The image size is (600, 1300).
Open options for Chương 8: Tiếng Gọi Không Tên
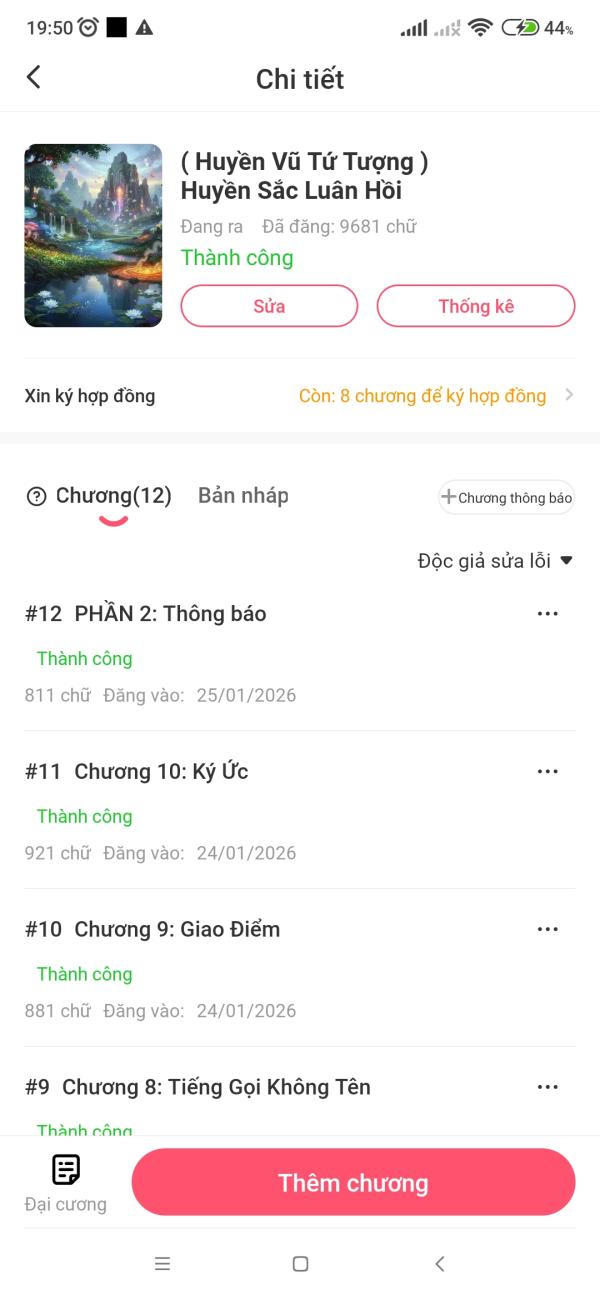tap(547, 1088)
